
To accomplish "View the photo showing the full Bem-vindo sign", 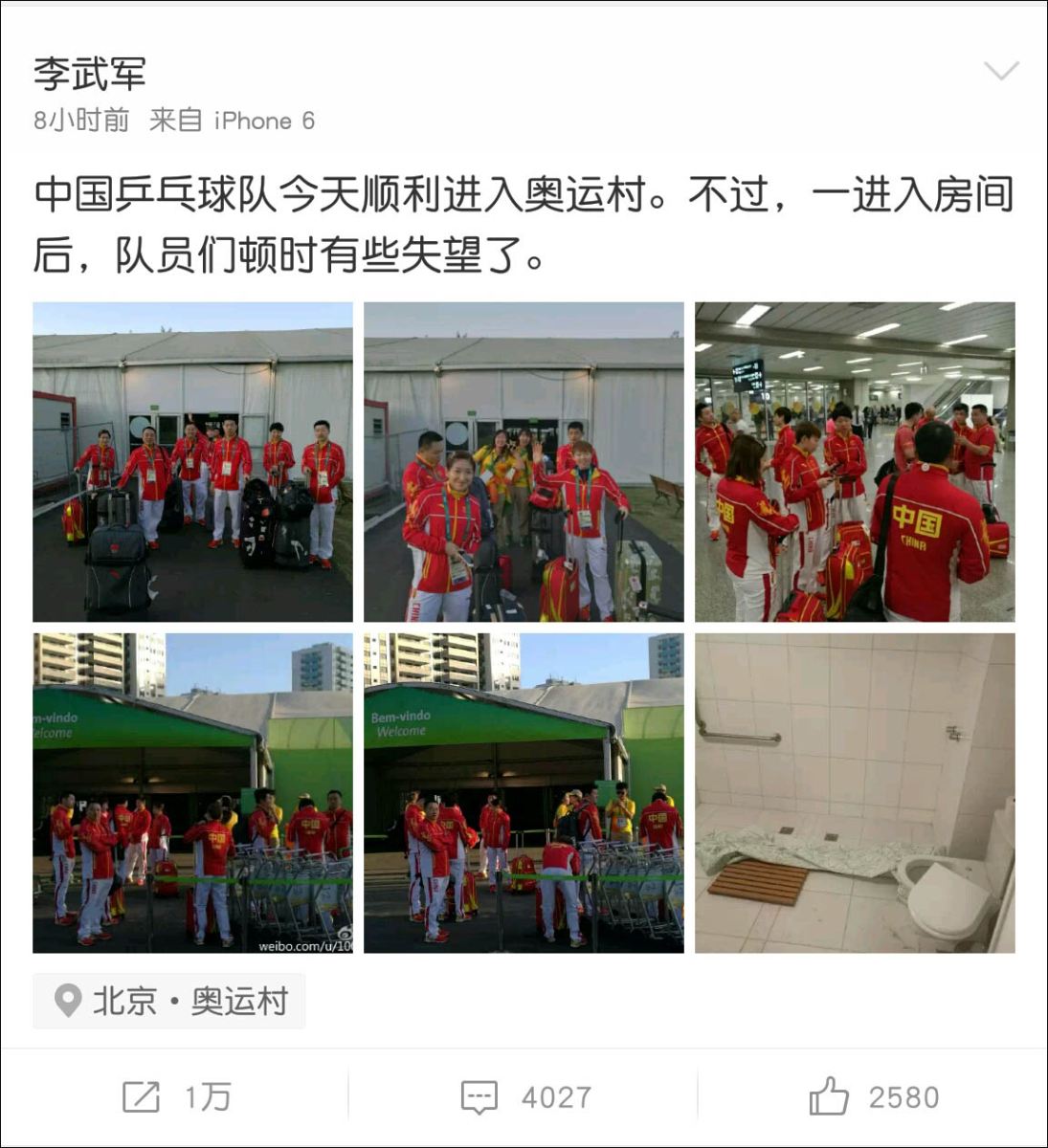I will click(x=524, y=793).
